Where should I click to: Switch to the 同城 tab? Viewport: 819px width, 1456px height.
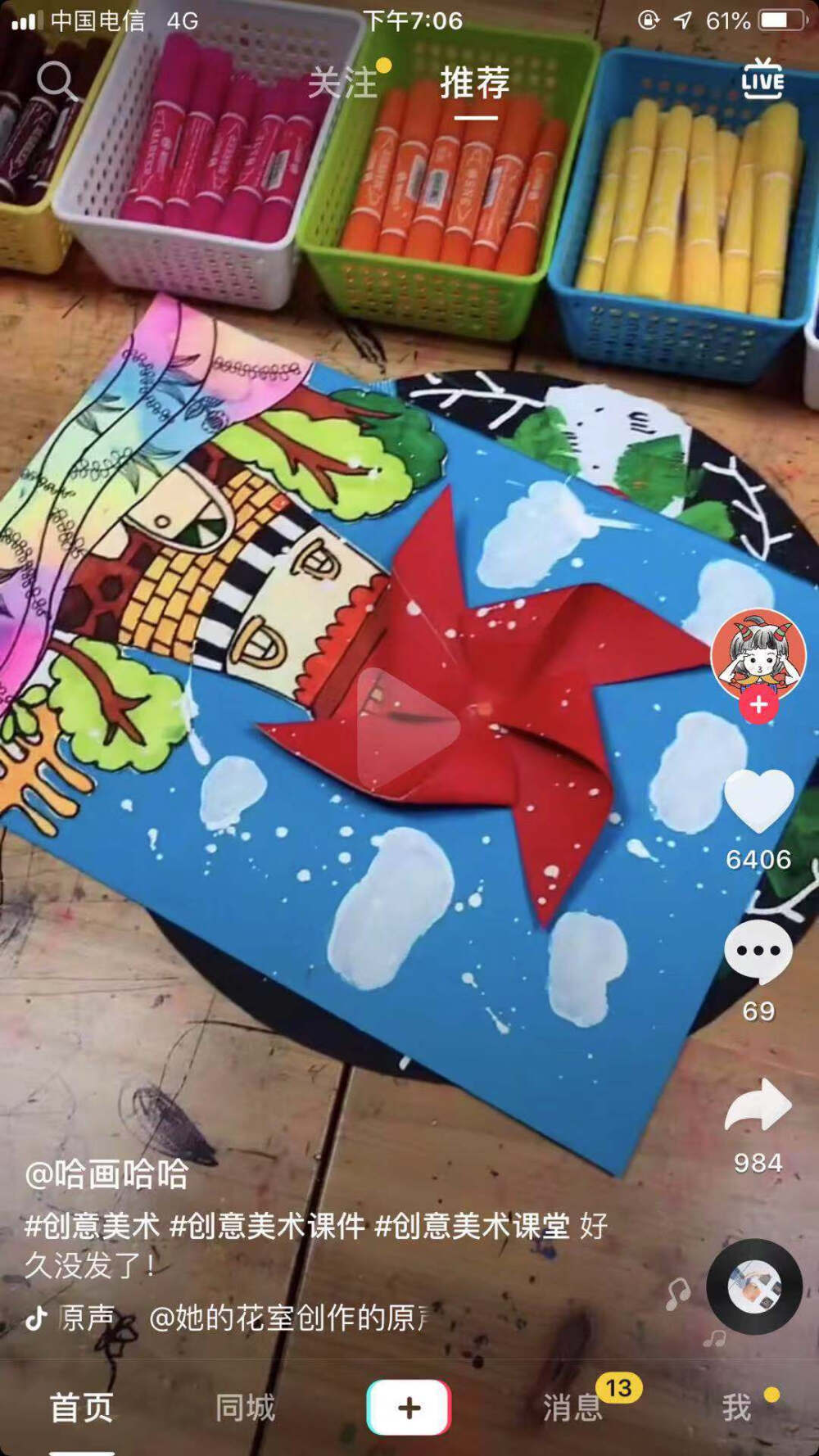pos(245,1408)
